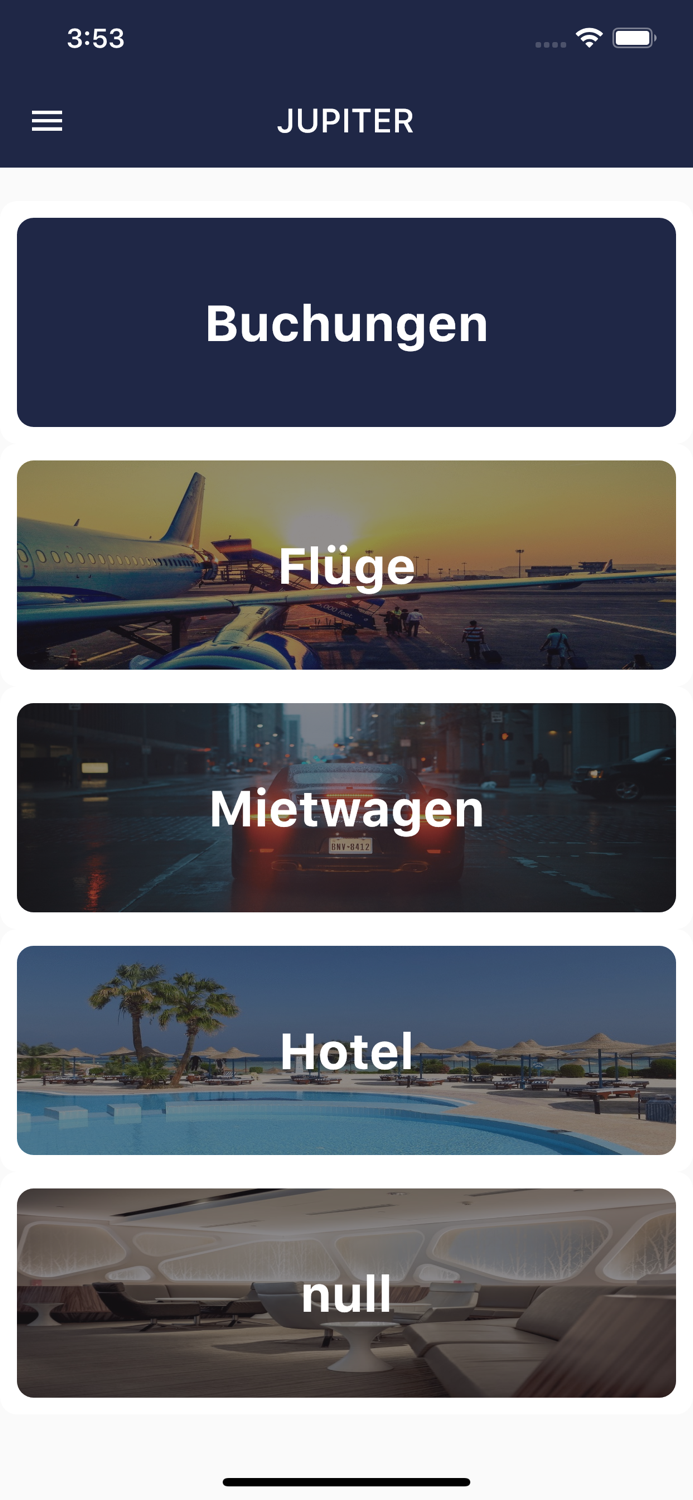Open the lounge tile labeled null

coord(346,1293)
